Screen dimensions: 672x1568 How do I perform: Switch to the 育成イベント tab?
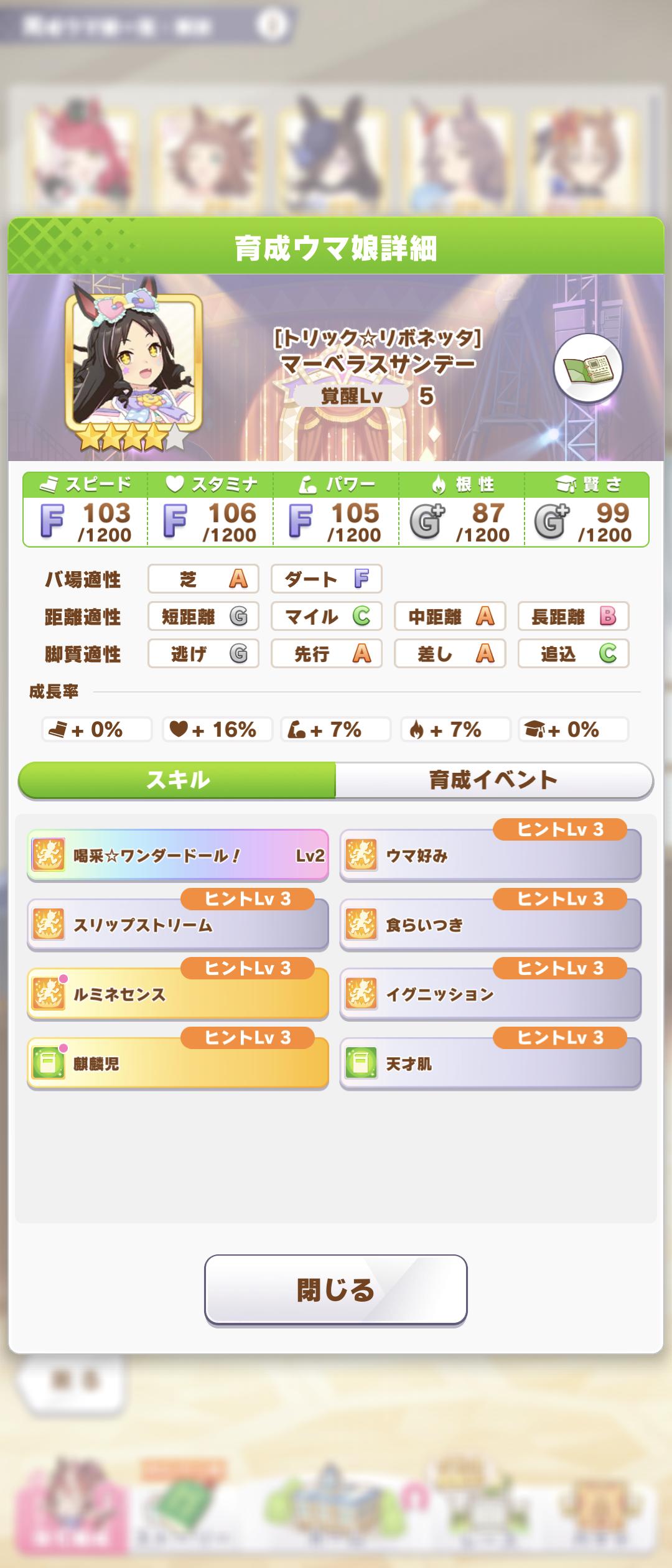coord(493,780)
